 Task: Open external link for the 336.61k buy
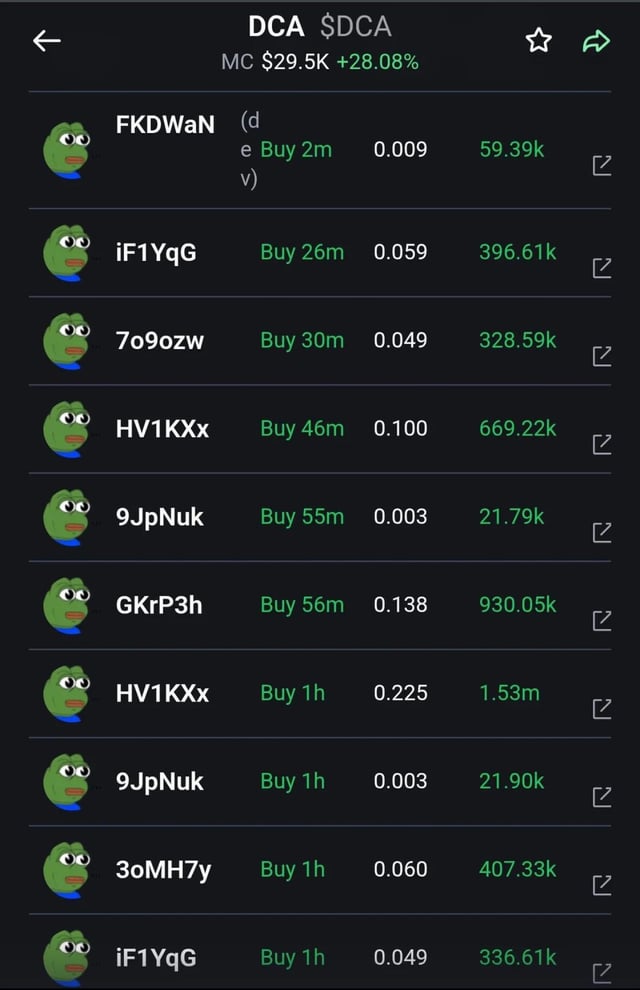pyautogui.click(x=601, y=971)
